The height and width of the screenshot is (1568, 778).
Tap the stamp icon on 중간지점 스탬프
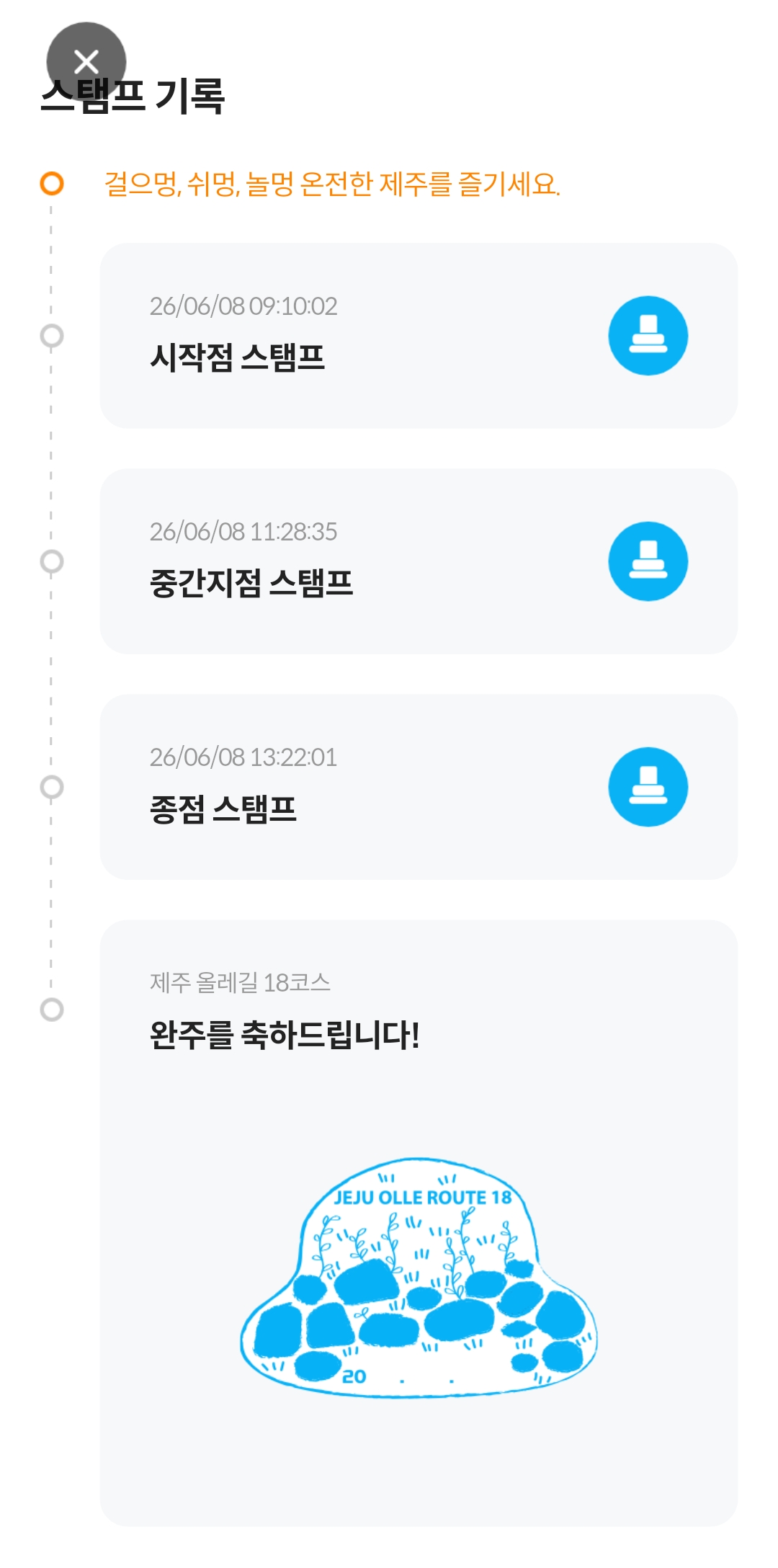coord(648,561)
